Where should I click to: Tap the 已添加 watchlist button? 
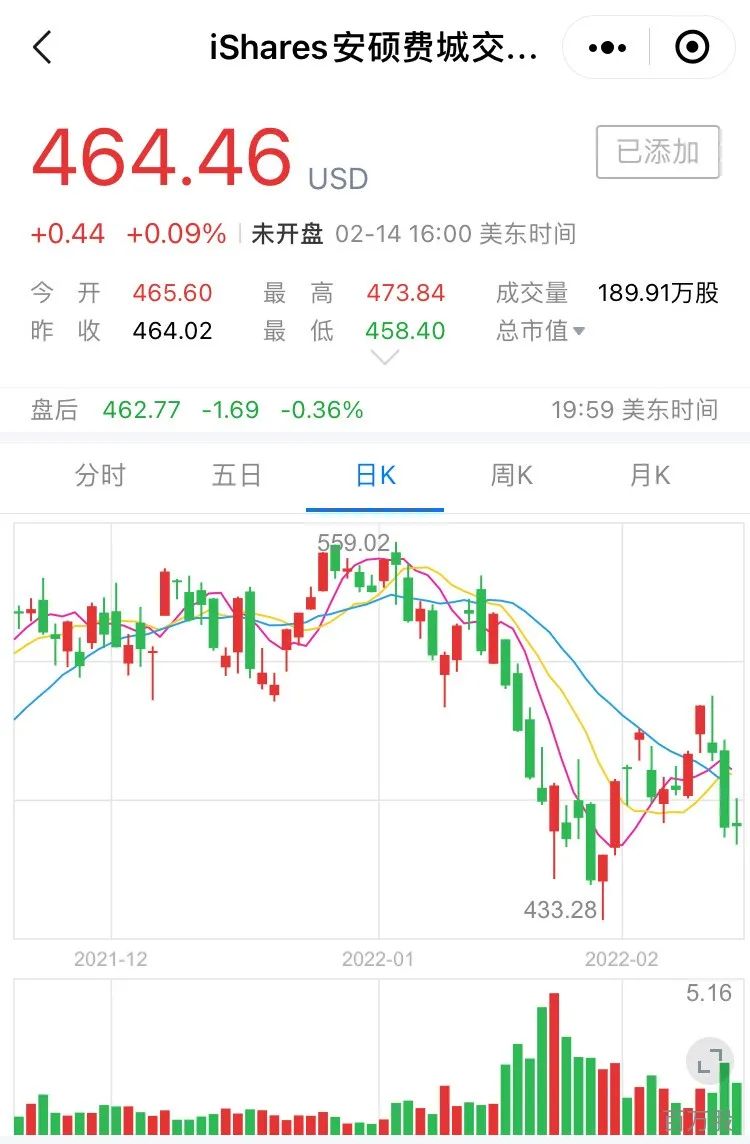658,152
